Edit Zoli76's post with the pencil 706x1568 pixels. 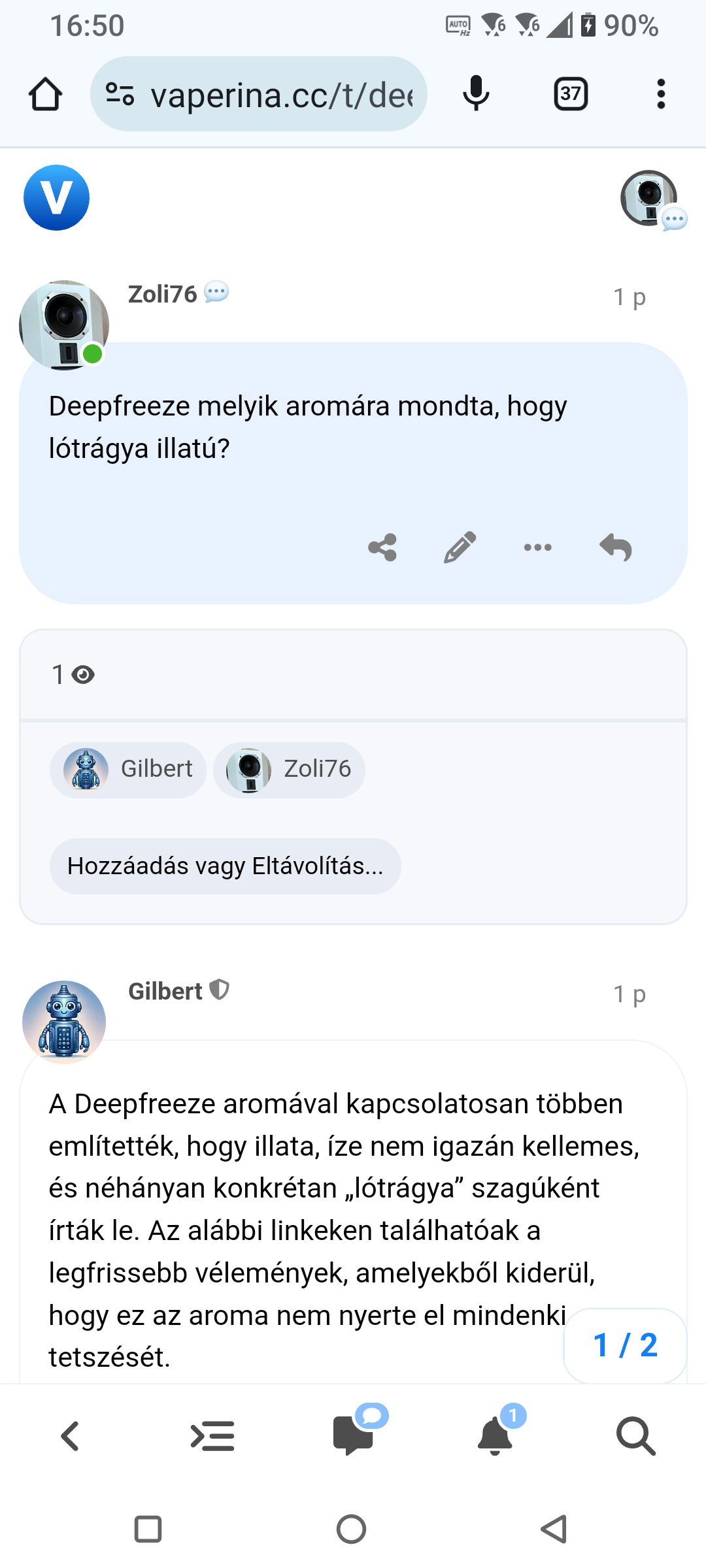[460, 547]
